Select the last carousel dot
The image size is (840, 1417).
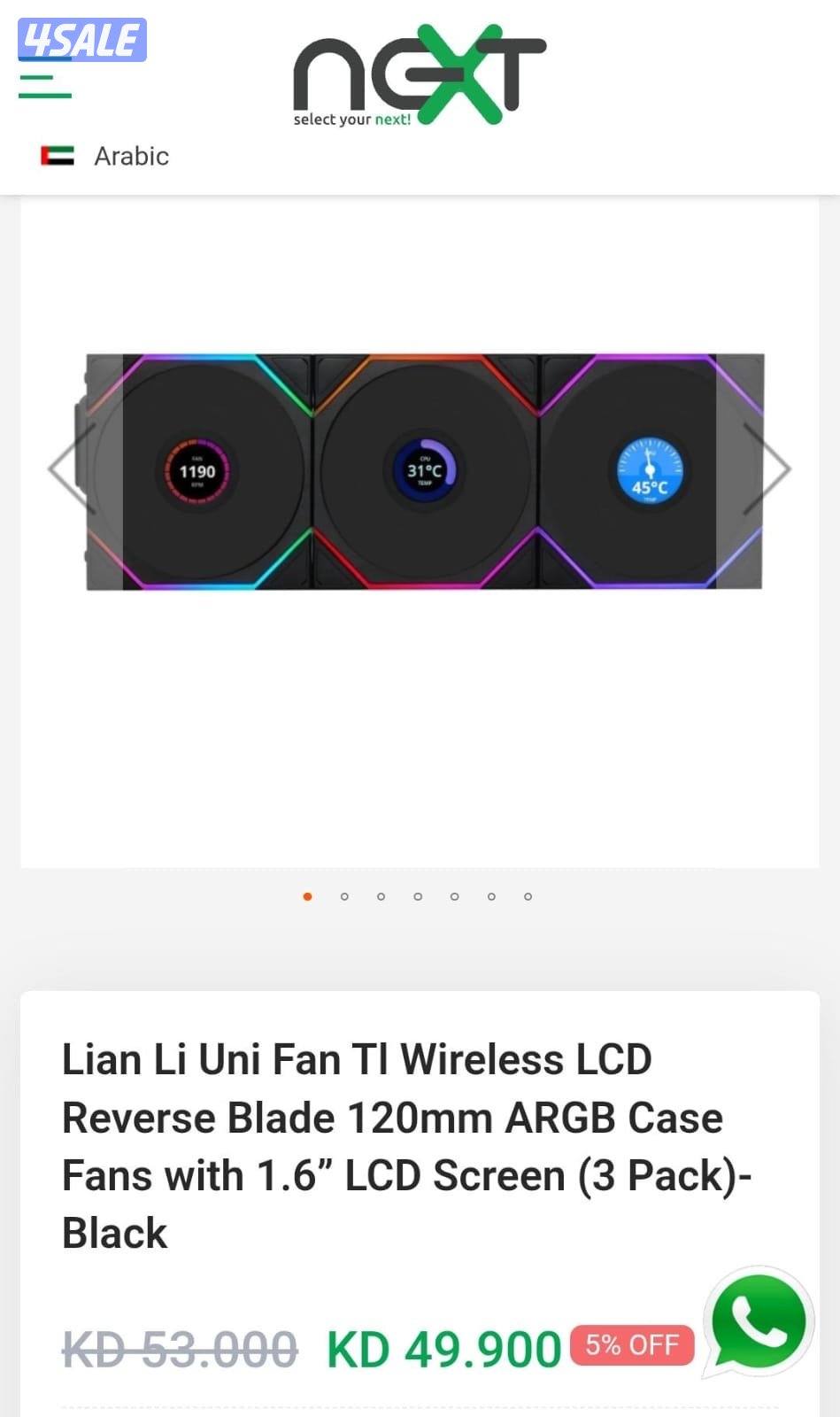tap(528, 896)
